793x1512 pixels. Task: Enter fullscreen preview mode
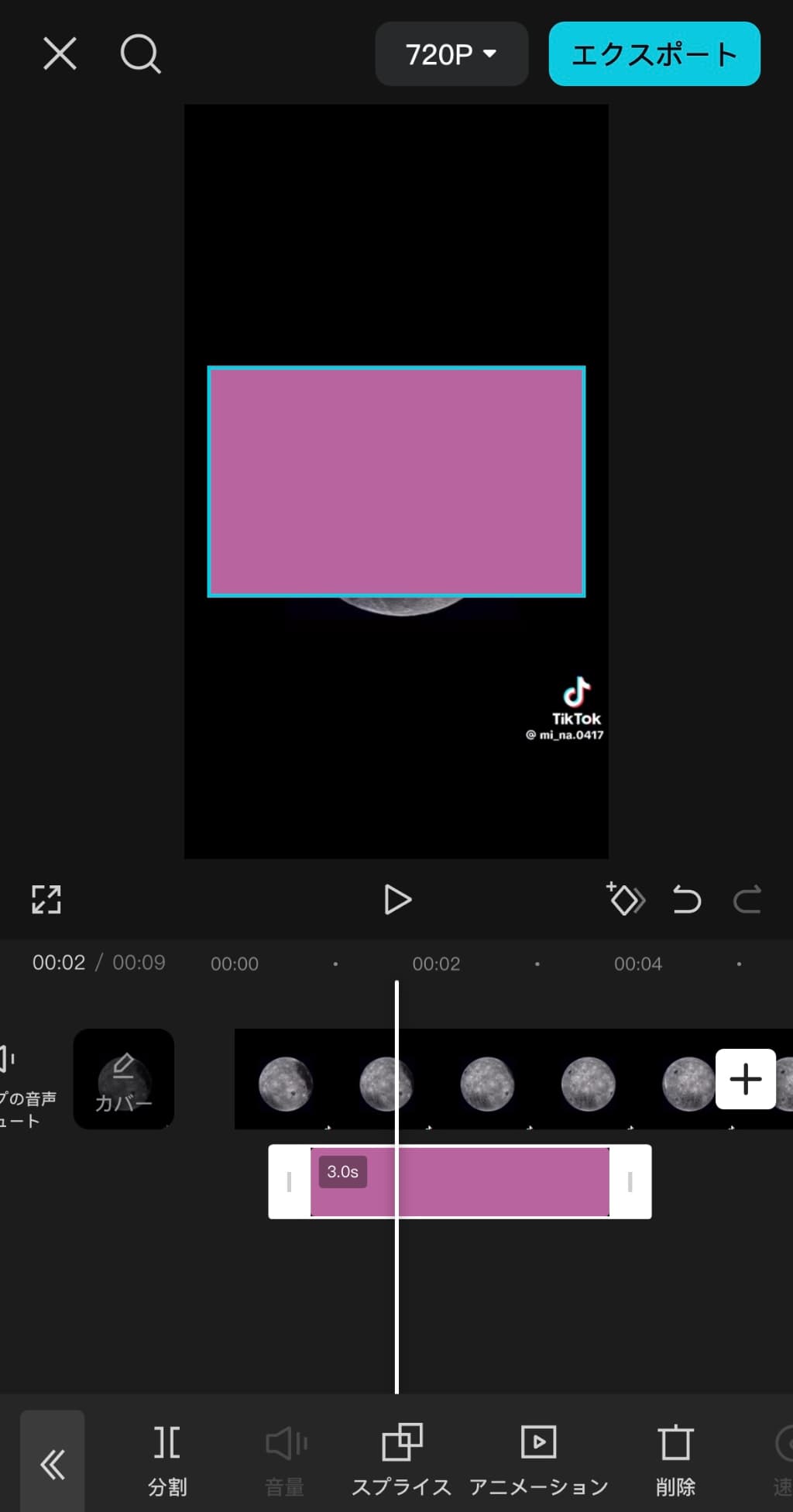click(46, 899)
